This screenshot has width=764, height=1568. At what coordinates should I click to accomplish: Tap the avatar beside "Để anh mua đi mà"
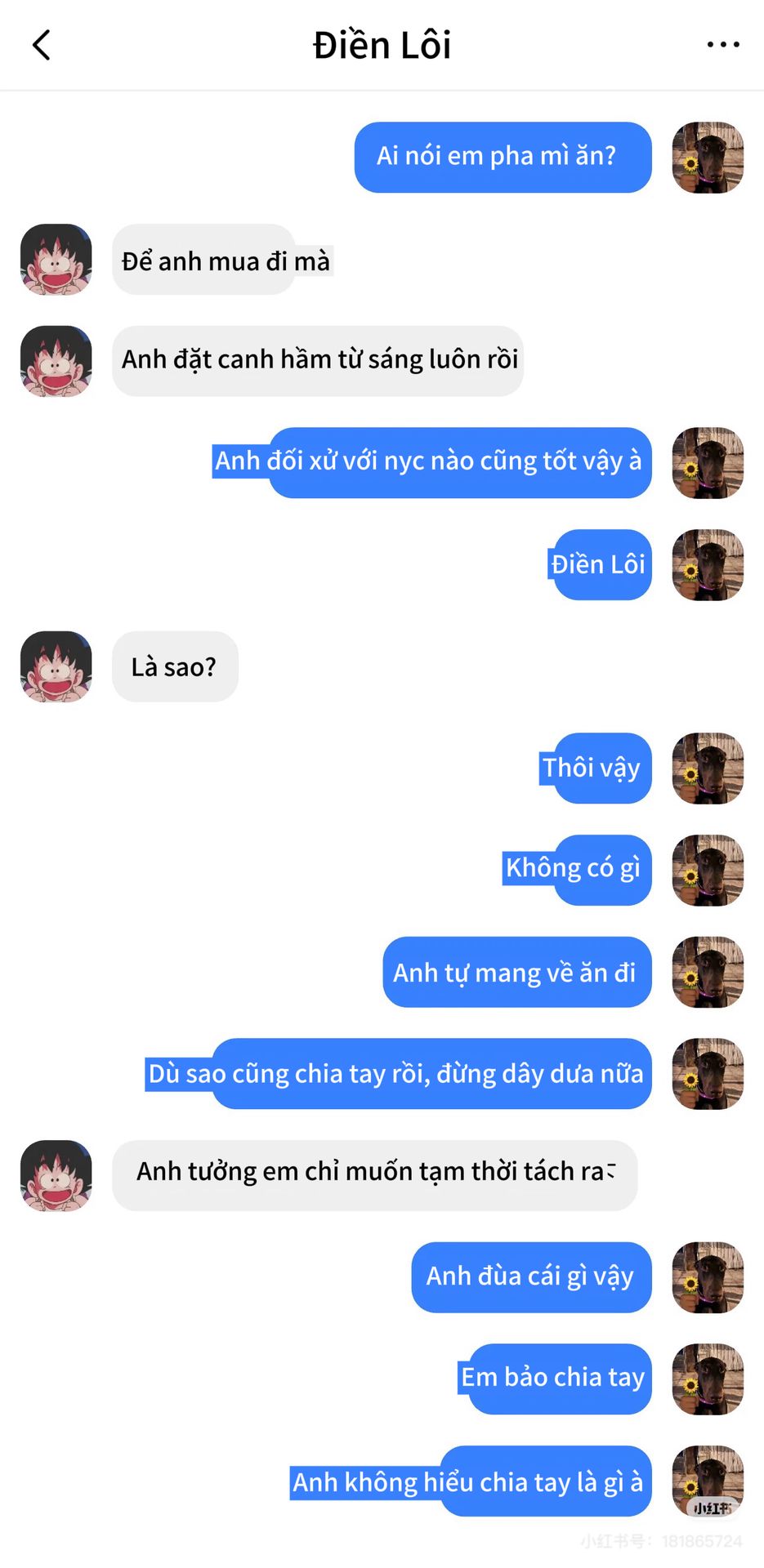pos(56,260)
